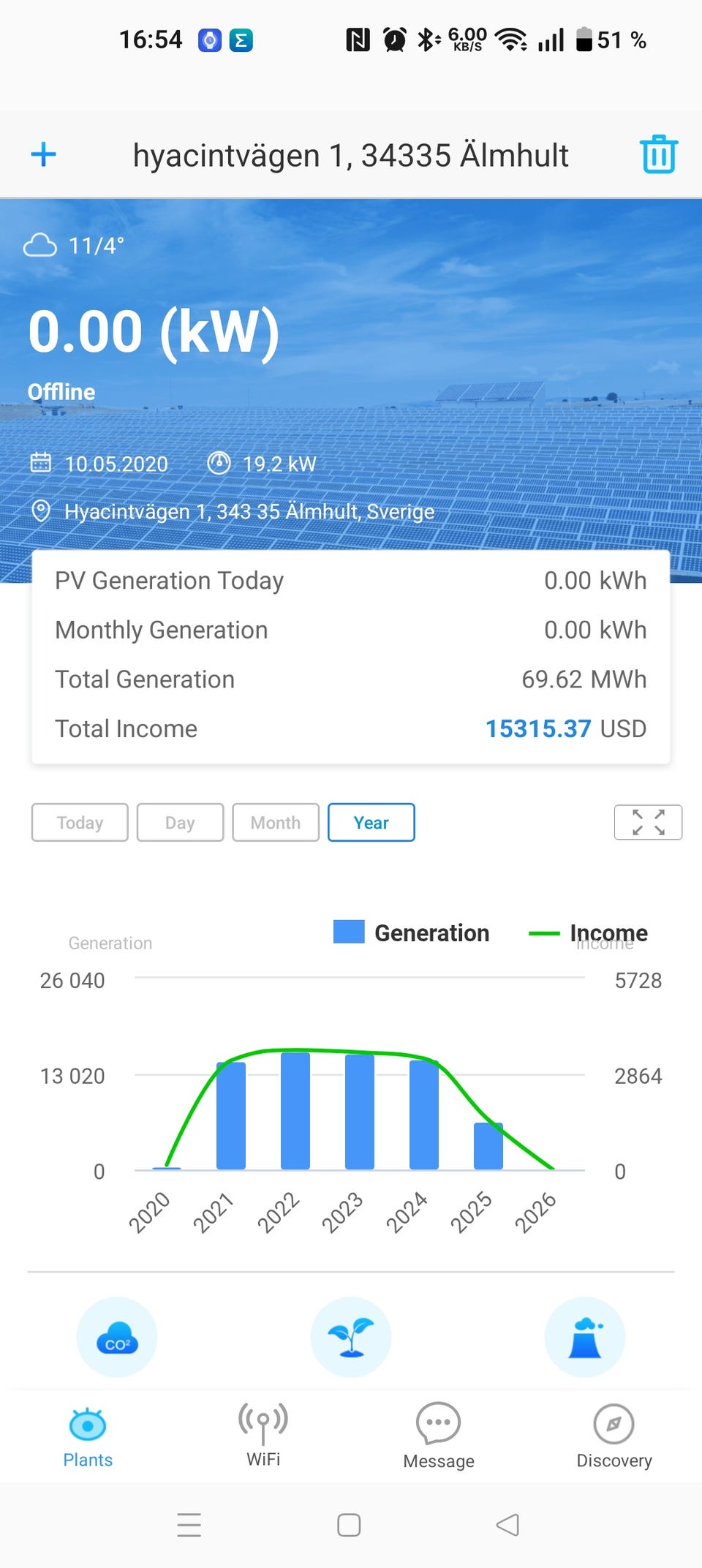Viewport: 702px width, 1568px height.
Task: Go back with the system back button
Action: [507, 1525]
